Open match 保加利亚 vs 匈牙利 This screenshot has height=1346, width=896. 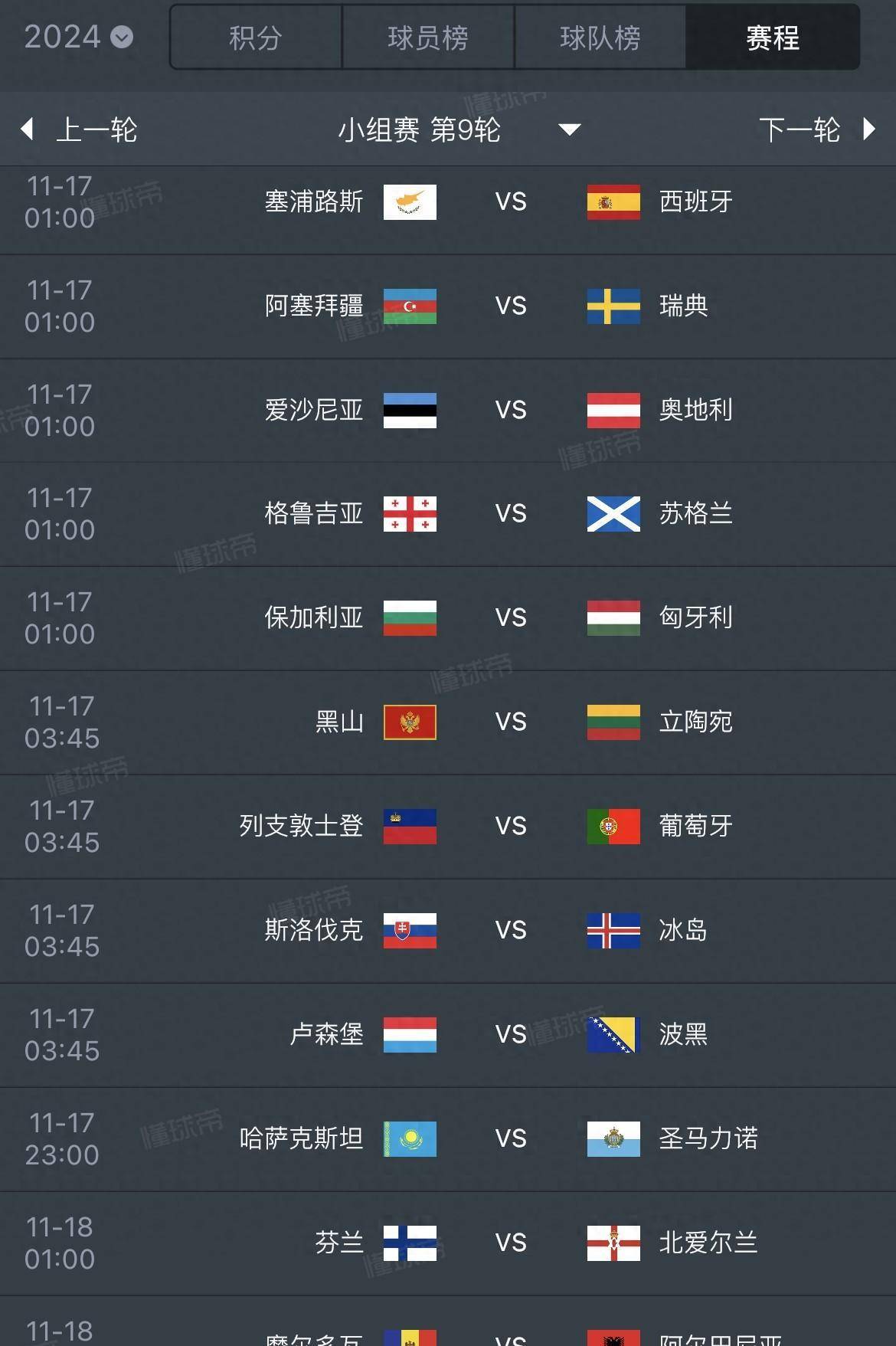point(510,618)
